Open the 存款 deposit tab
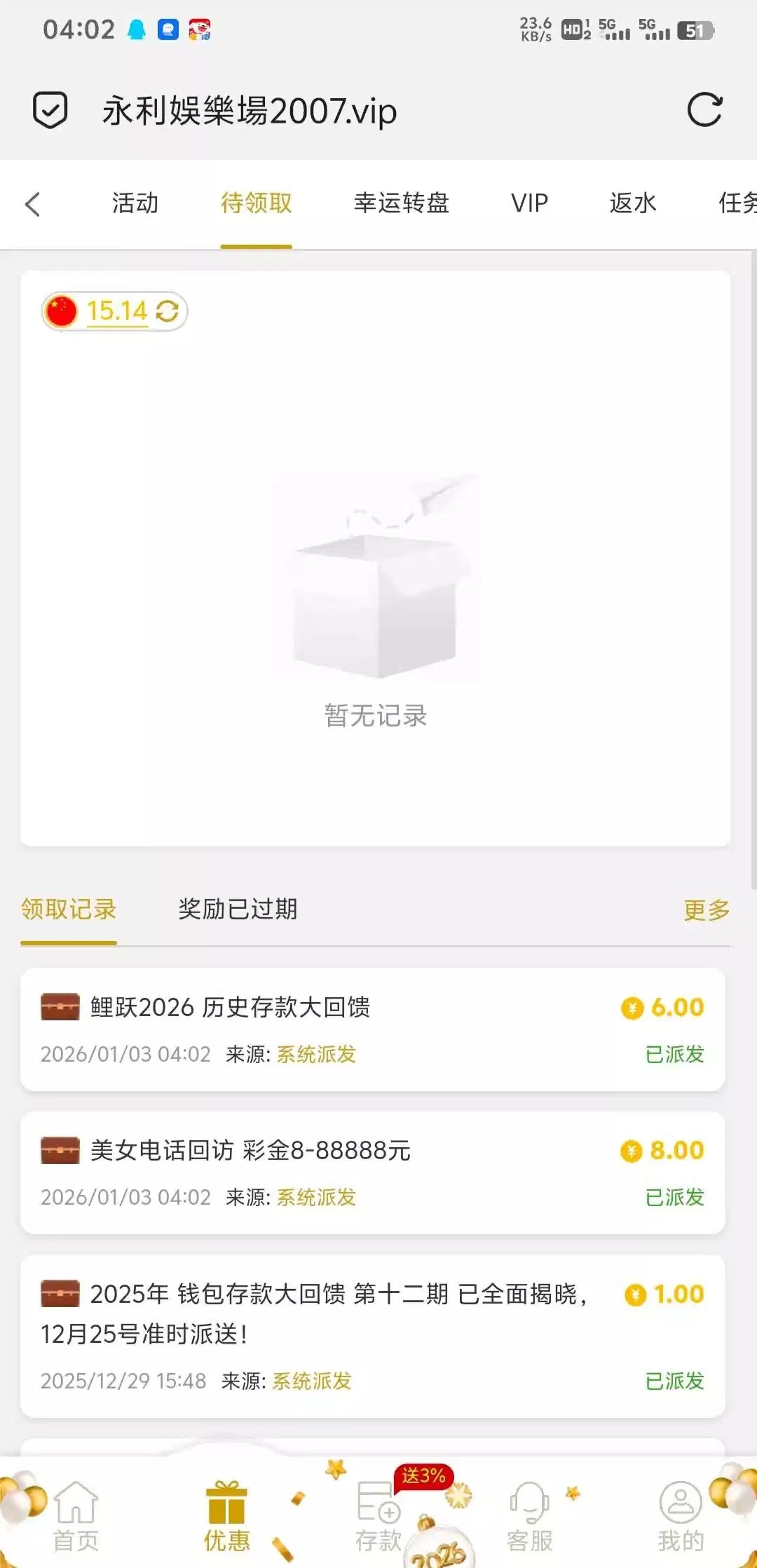Image resolution: width=757 pixels, height=1568 pixels. click(378, 1515)
